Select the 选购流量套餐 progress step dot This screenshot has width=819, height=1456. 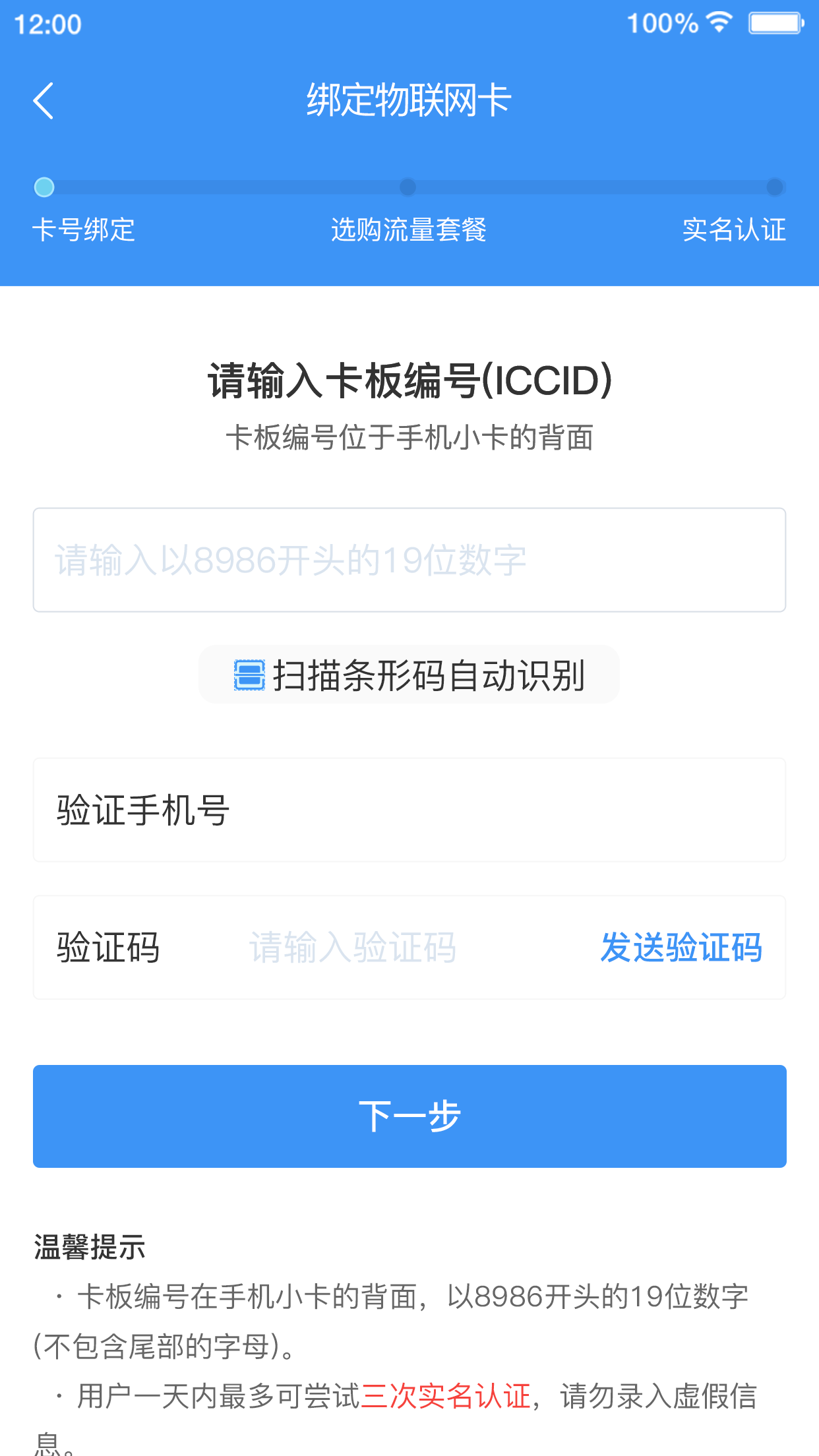point(409,187)
